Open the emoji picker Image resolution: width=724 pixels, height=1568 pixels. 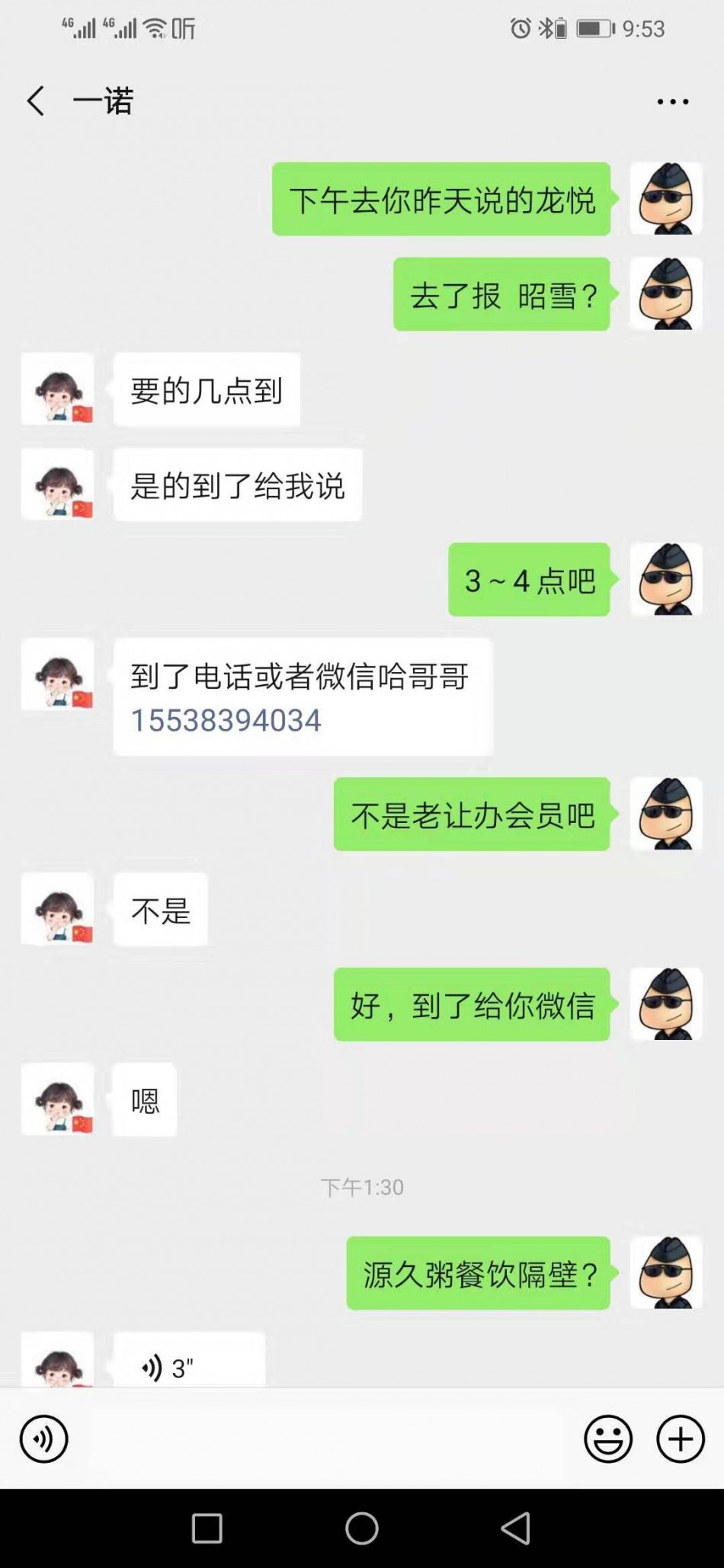tap(608, 1439)
